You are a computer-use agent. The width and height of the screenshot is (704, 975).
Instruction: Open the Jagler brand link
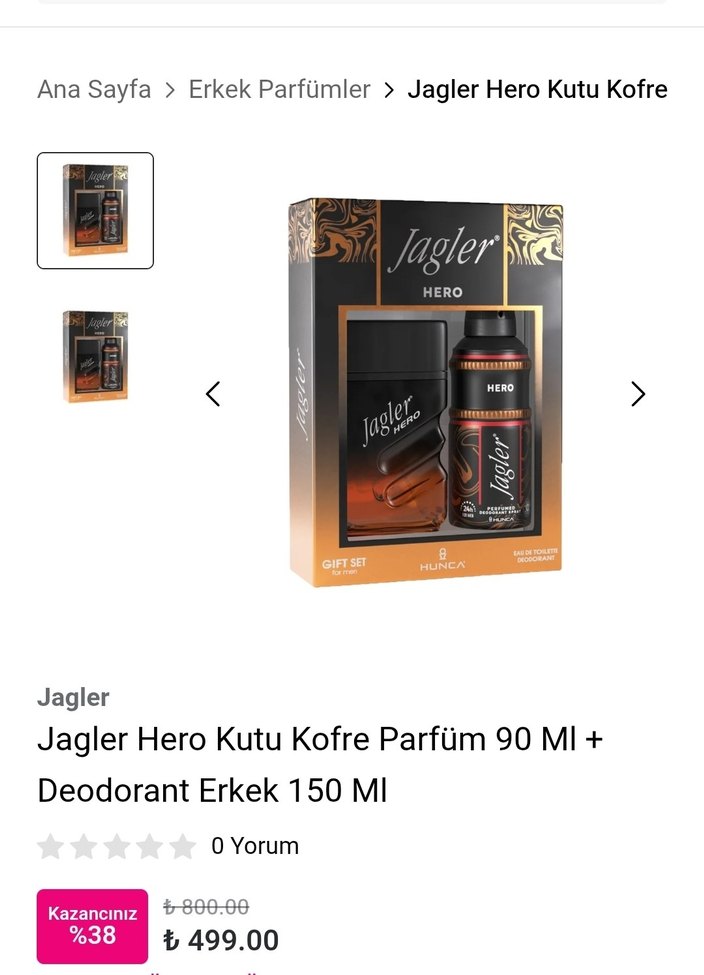(73, 697)
